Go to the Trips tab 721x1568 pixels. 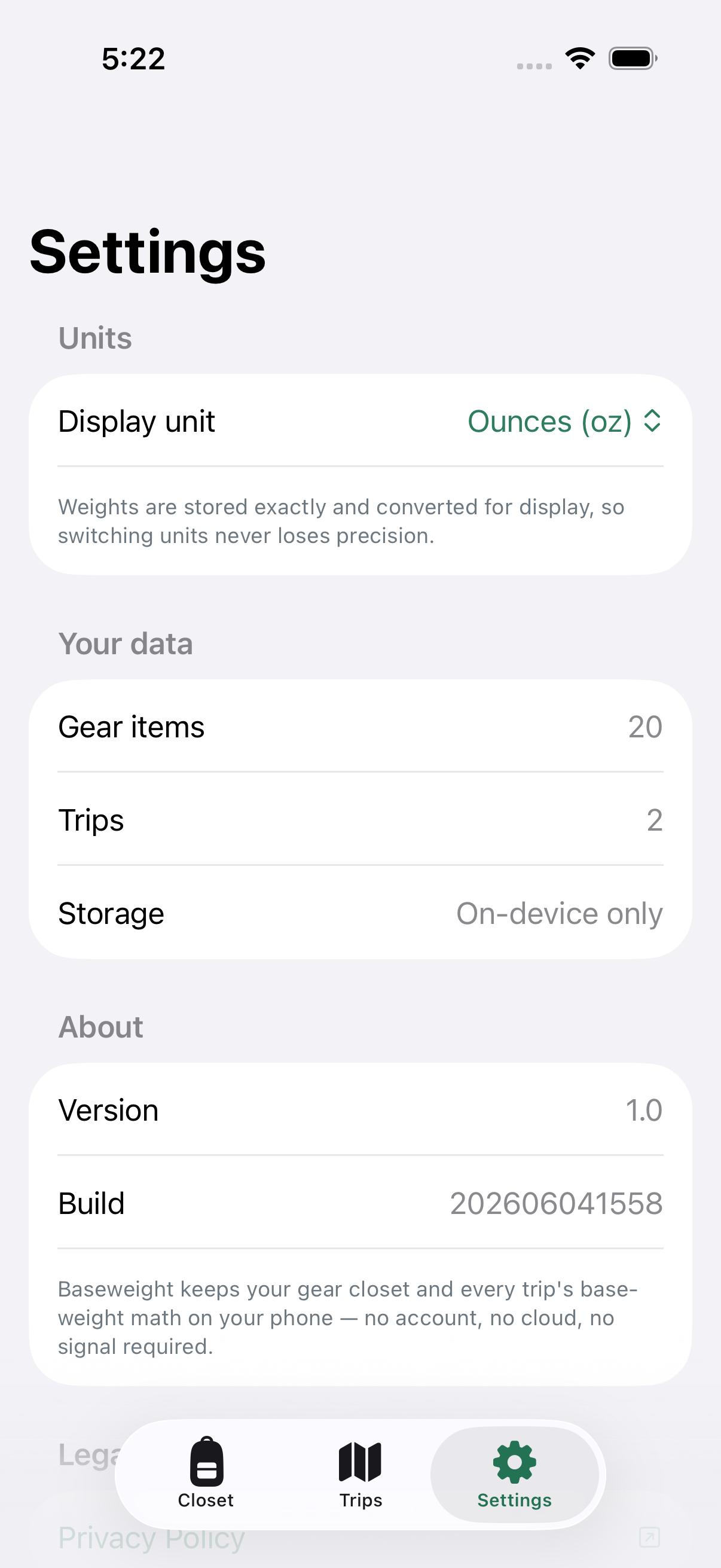(x=360, y=1474)
